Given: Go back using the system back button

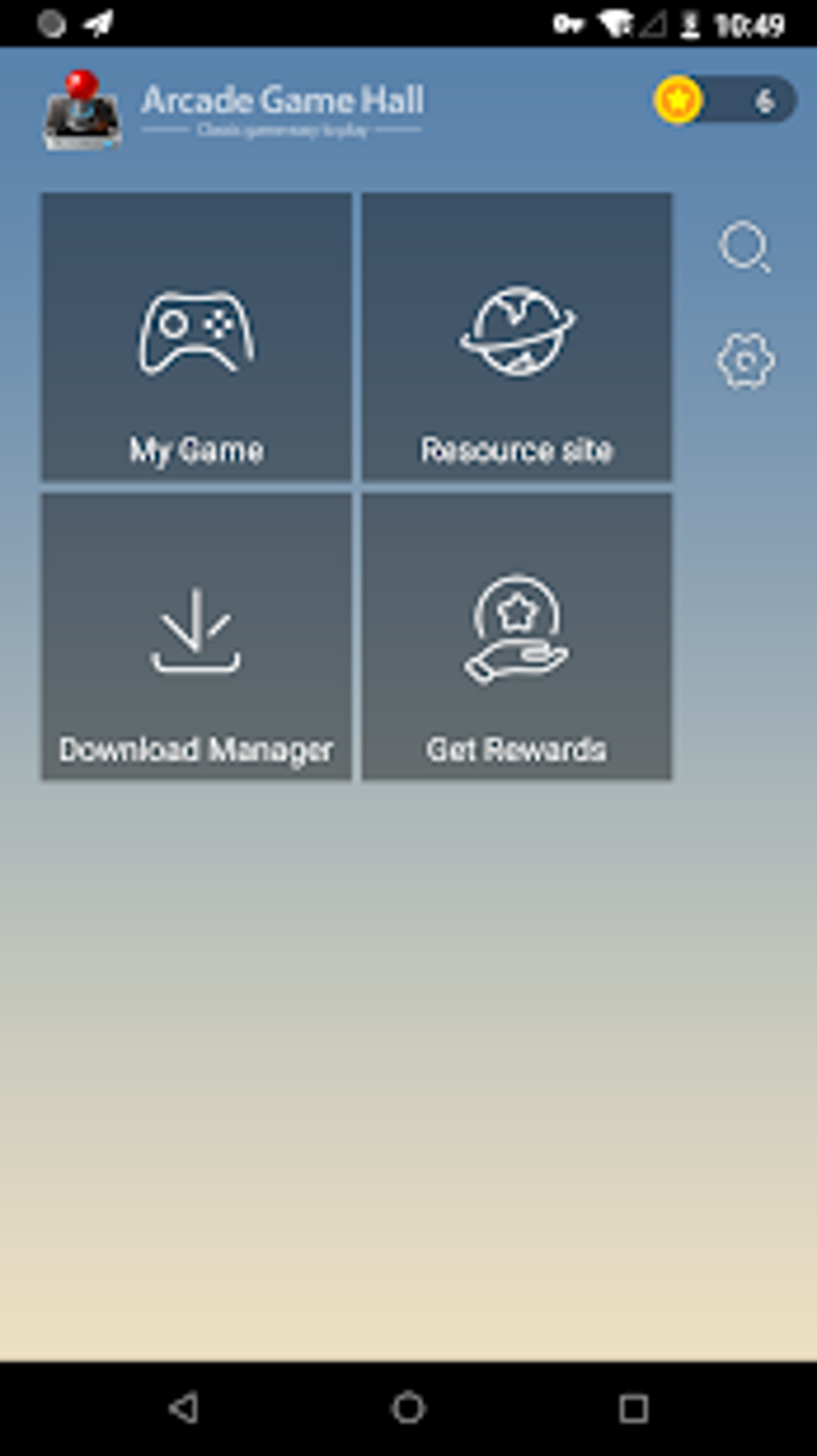Looking at the screenshot, I should coord(183,1408).
